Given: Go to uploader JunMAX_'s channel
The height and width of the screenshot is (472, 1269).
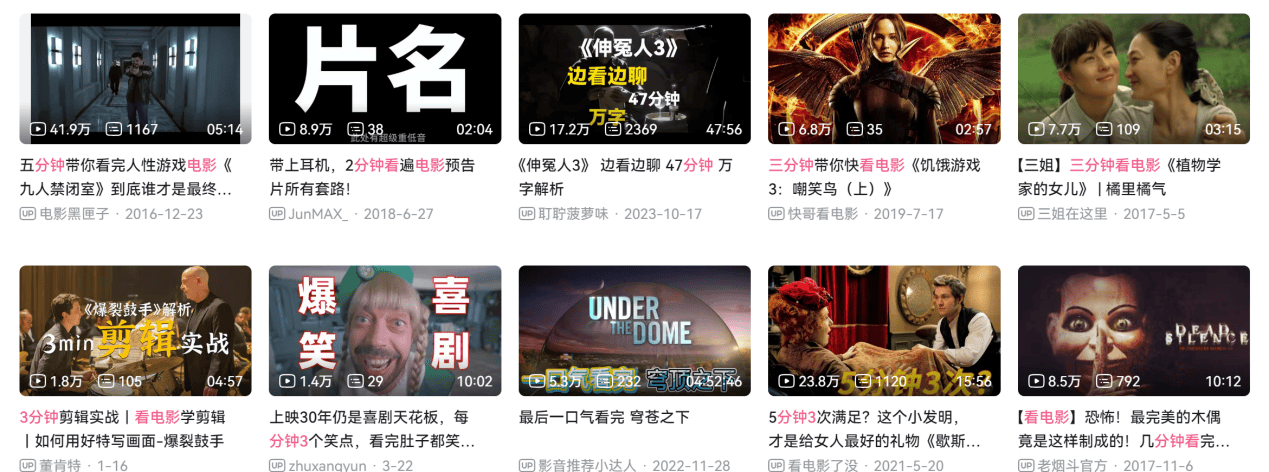Looking at the screenshot, I should [x=318, y=214].
